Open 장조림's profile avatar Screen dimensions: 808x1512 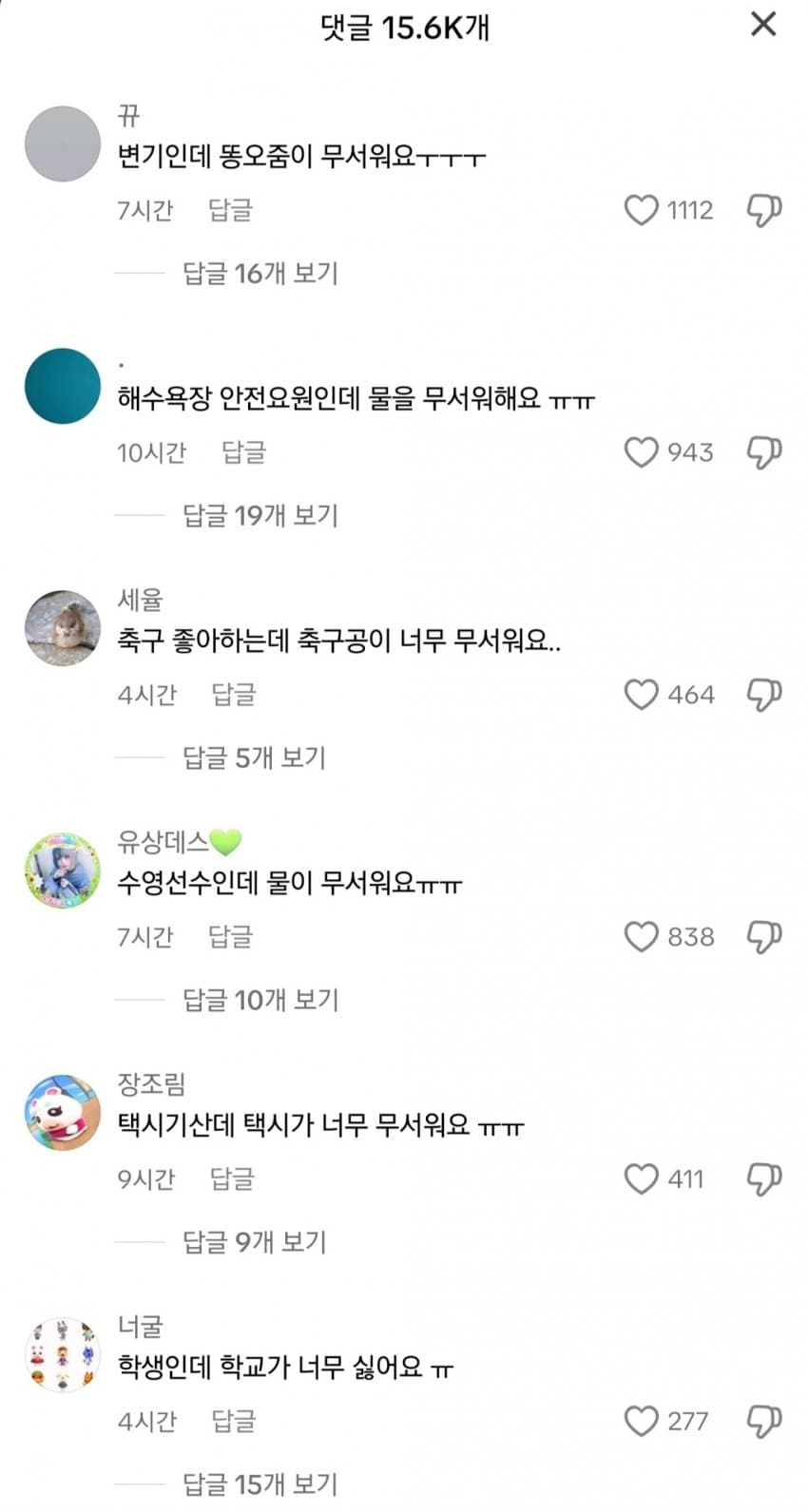63,1113
